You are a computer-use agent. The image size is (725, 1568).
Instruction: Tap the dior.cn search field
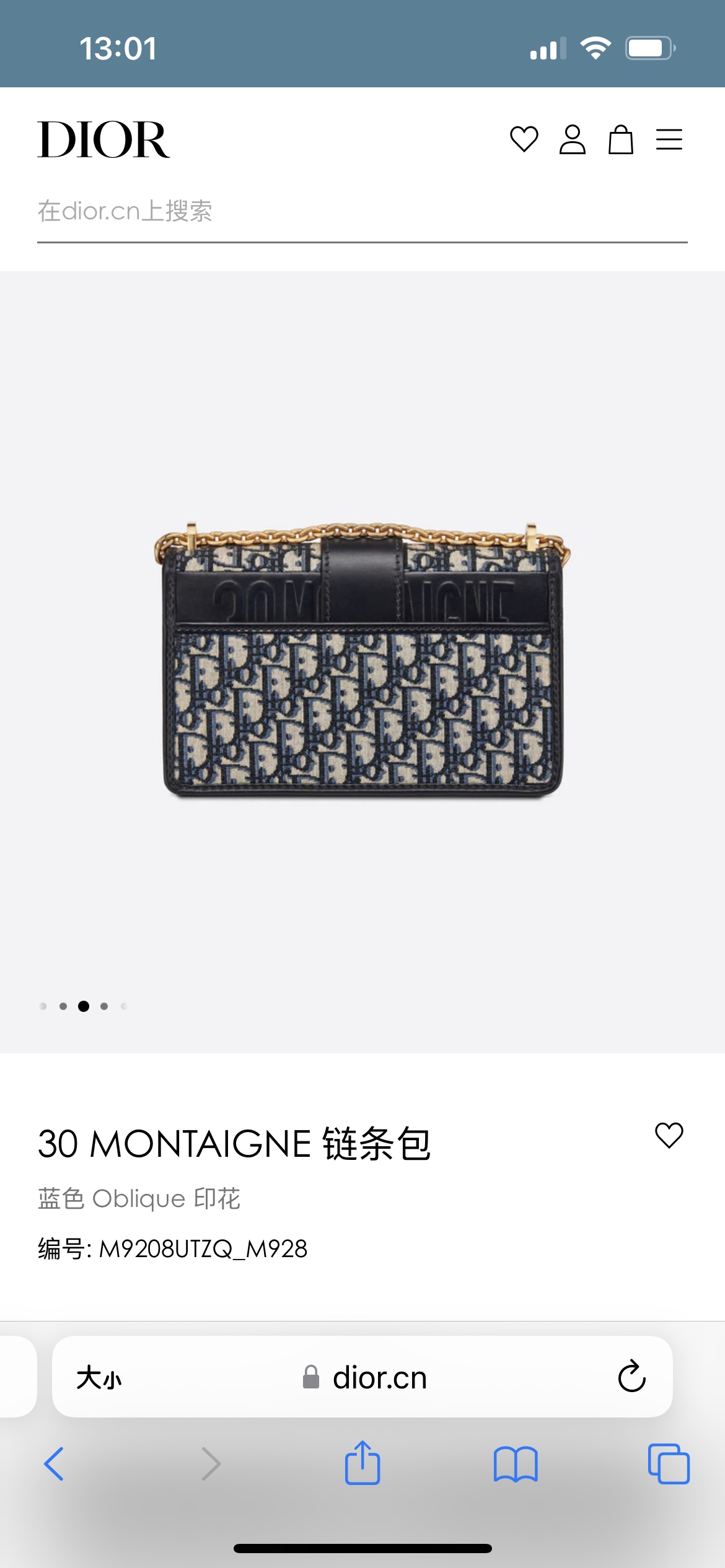pos(362,212)
